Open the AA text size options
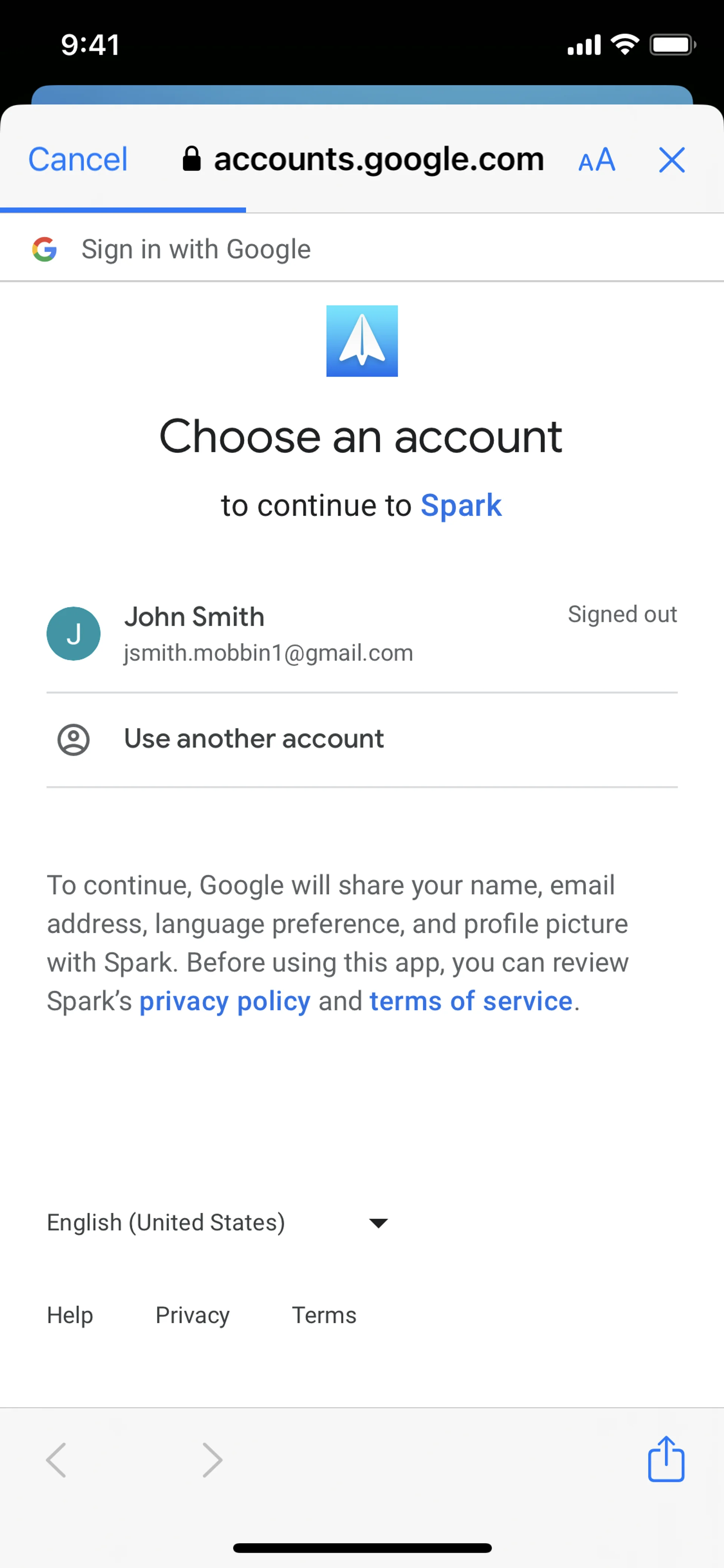This screenshot has width=724, height=1568. pos(596,161)
